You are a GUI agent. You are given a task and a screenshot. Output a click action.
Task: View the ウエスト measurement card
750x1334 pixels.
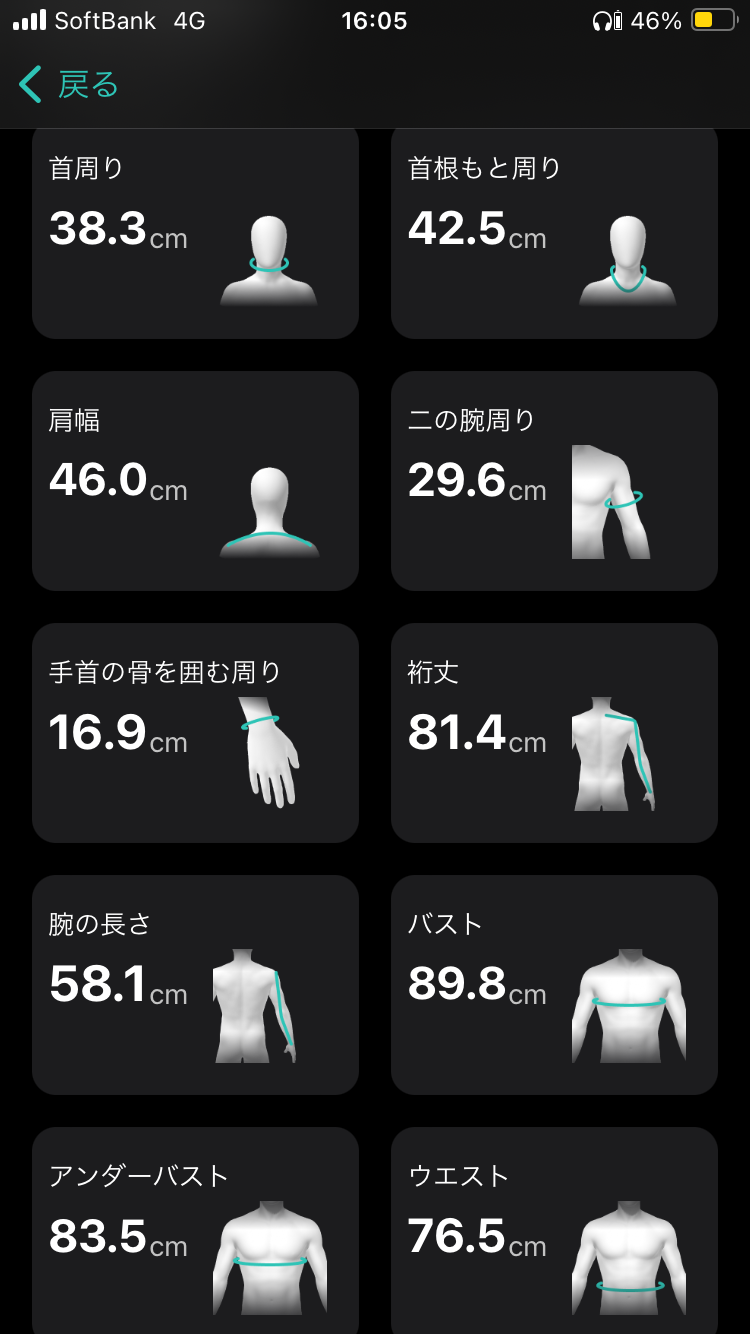pos(554,1235)
